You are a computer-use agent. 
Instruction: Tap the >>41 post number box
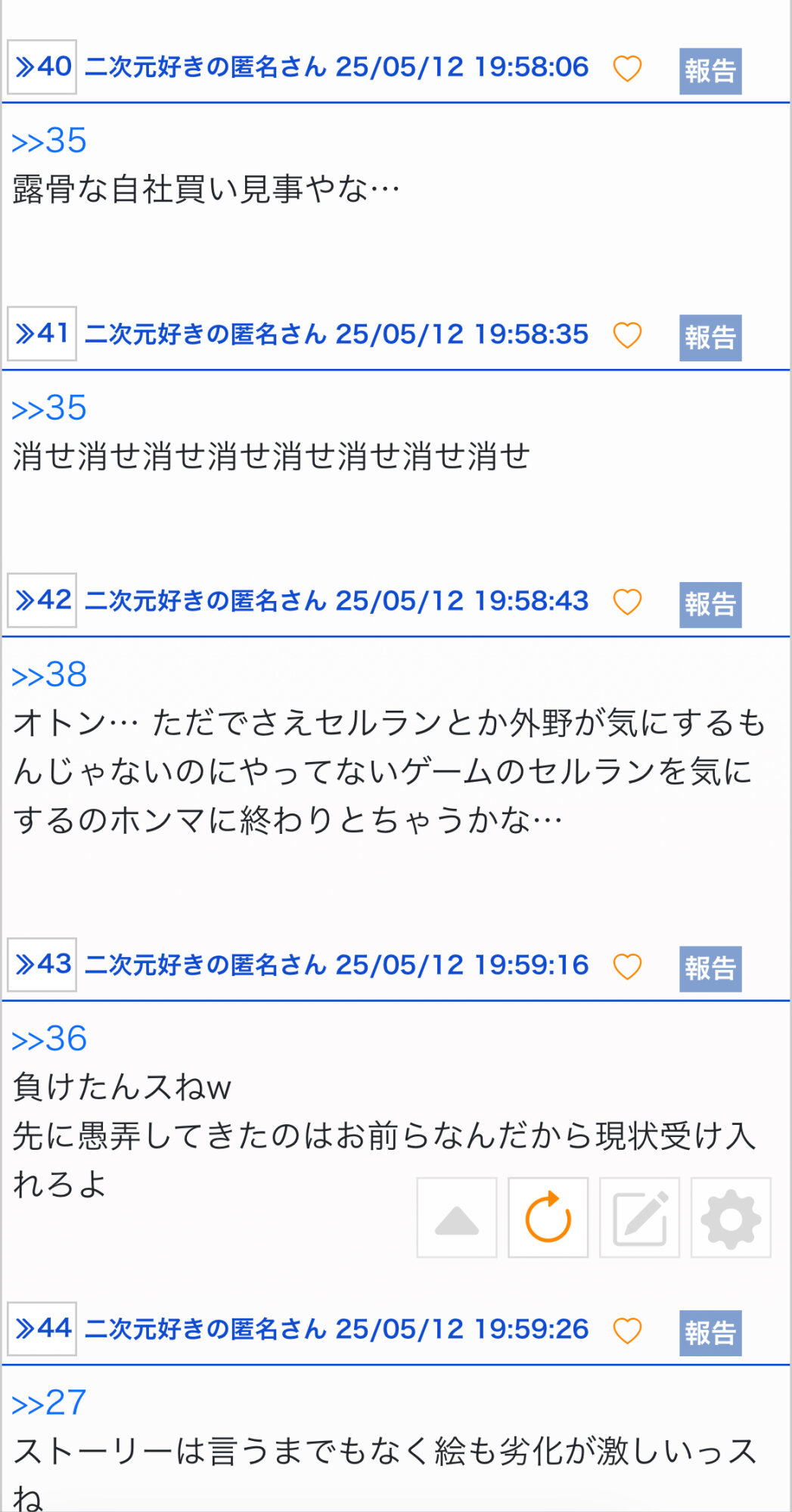42,333
